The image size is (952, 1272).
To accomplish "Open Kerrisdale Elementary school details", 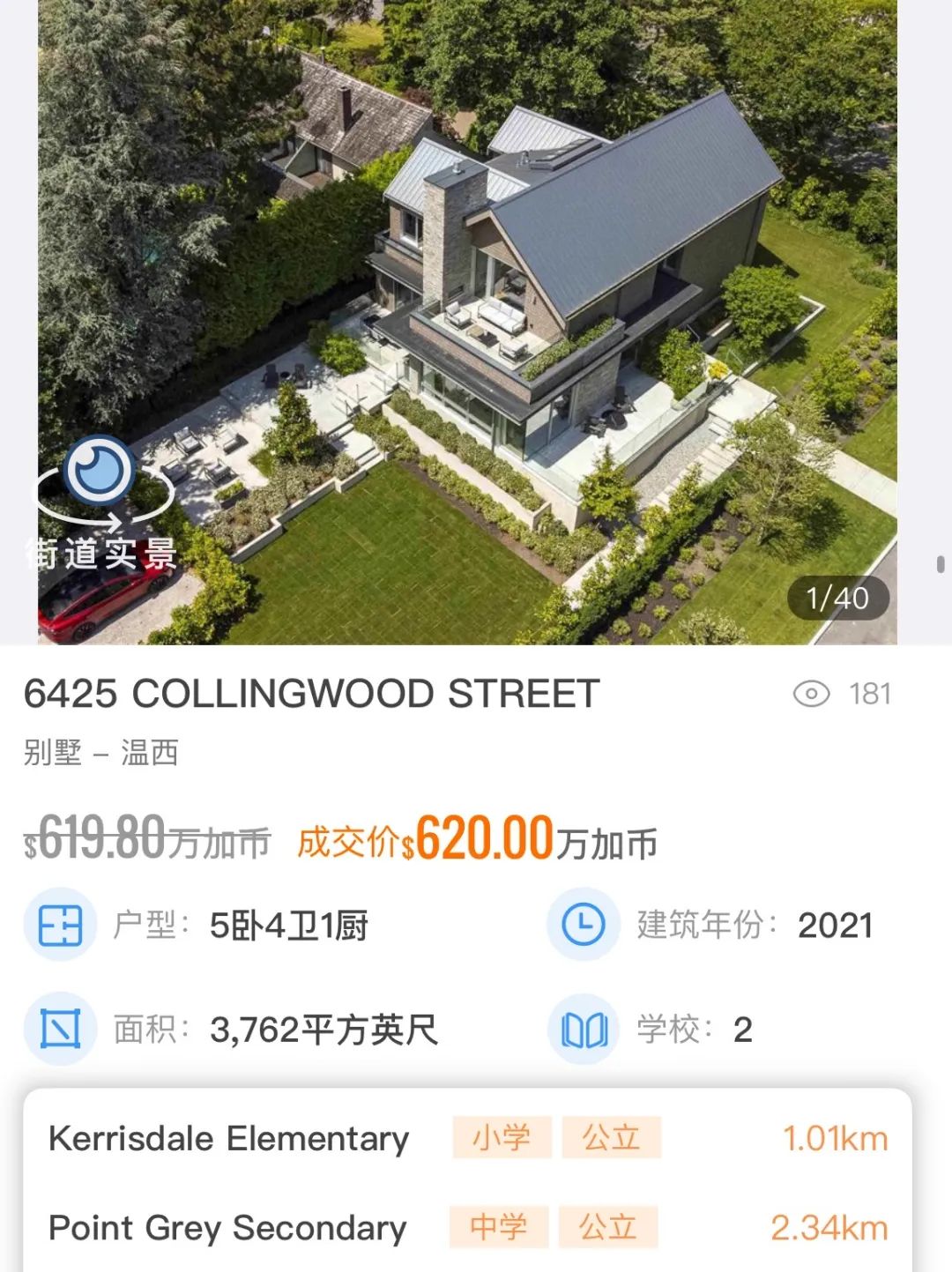I will pos(228,1139).
